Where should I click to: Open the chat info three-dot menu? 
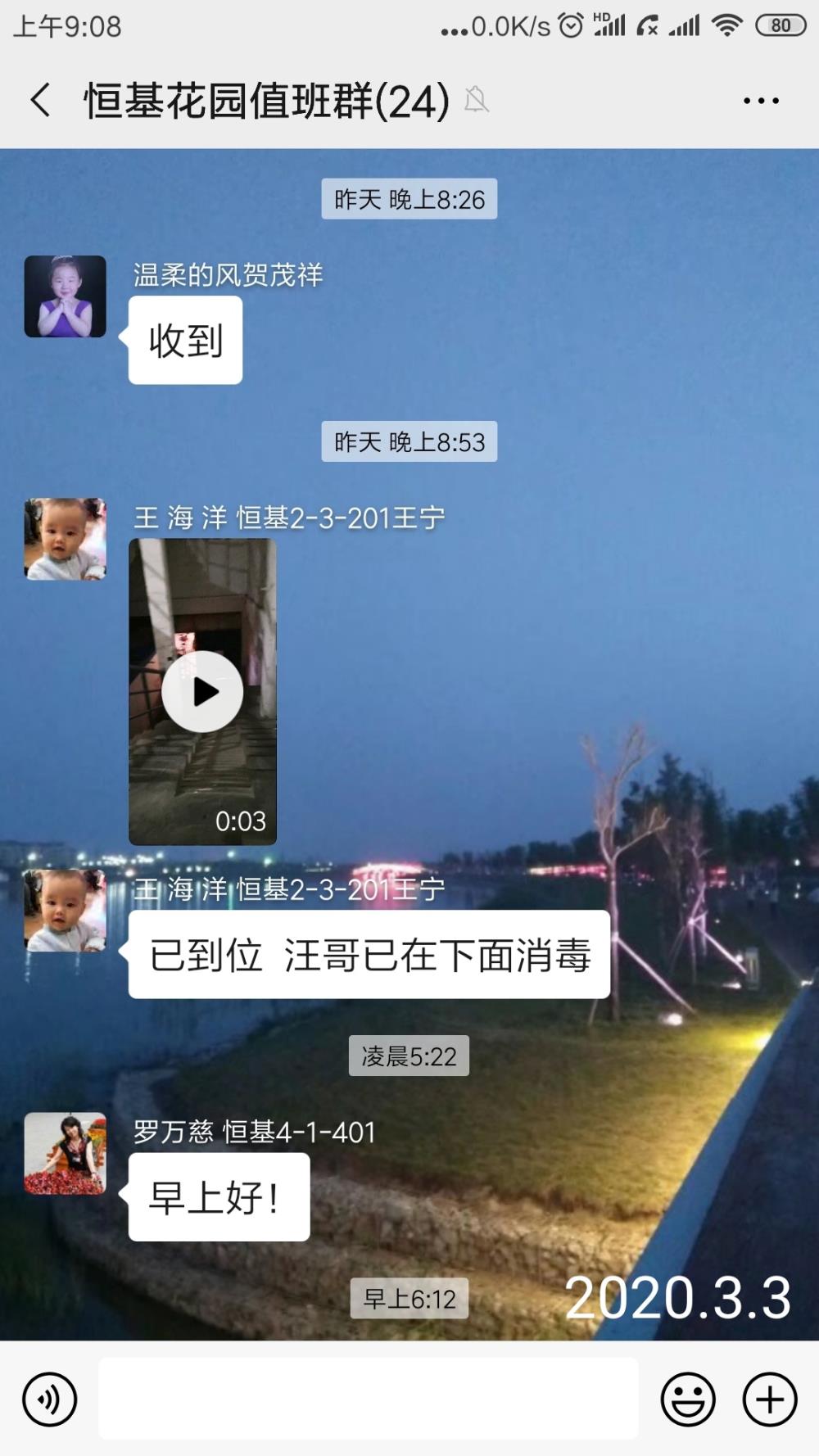coord(761,101)
